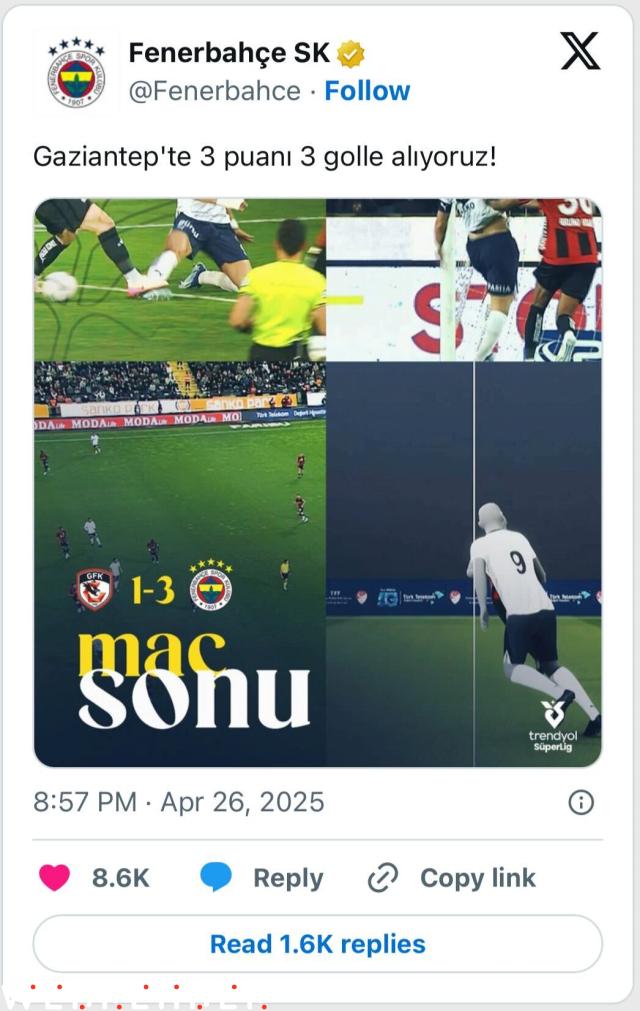This screenshot has width=640, height=1011.
Task: Open the maç sonu match image
Action: pos(318,482)
